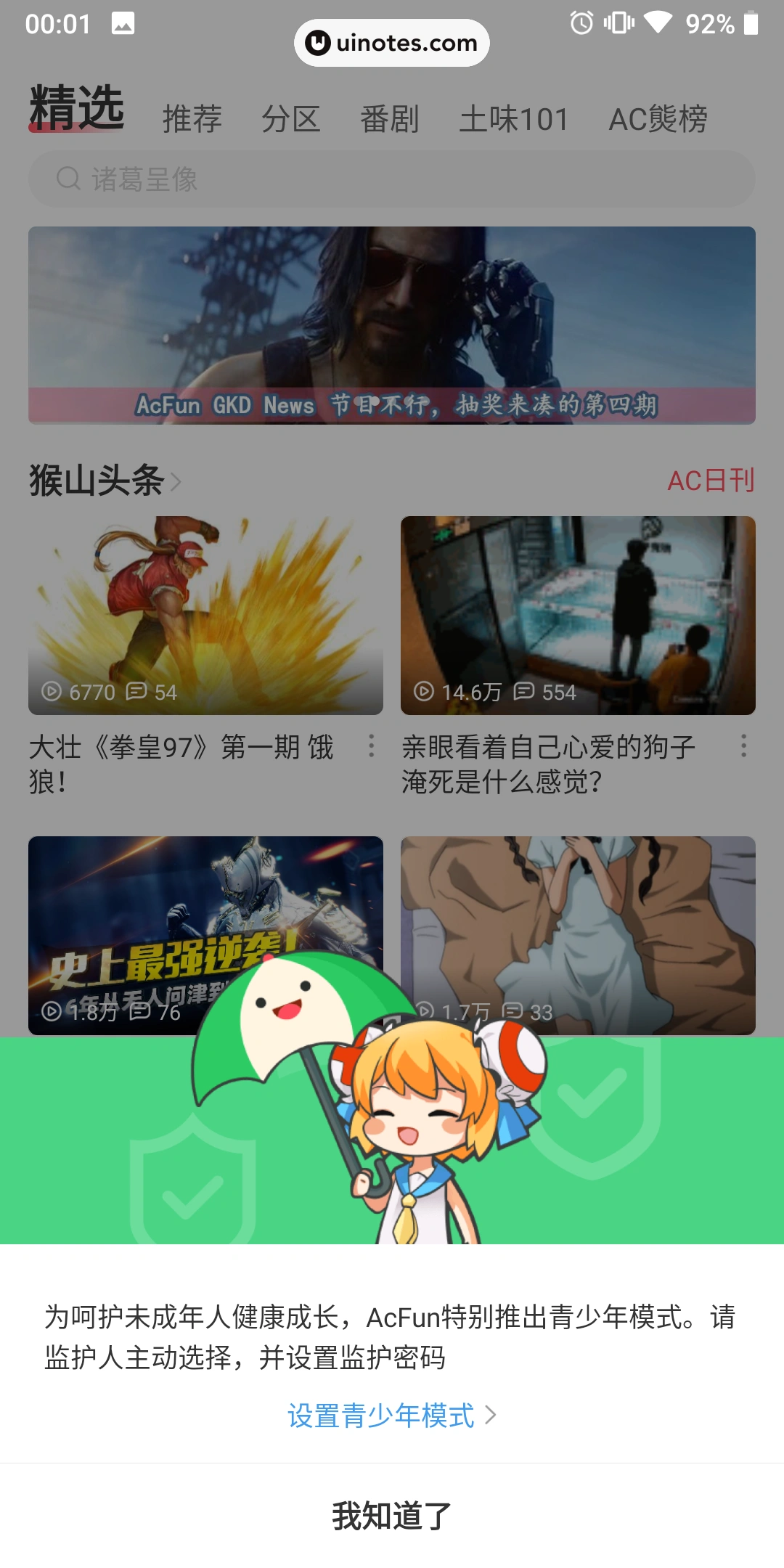Play the 大壮《拳皇97》第一期 video
This screenshot has width=784, height=1568.
click(x=205, y=616)
